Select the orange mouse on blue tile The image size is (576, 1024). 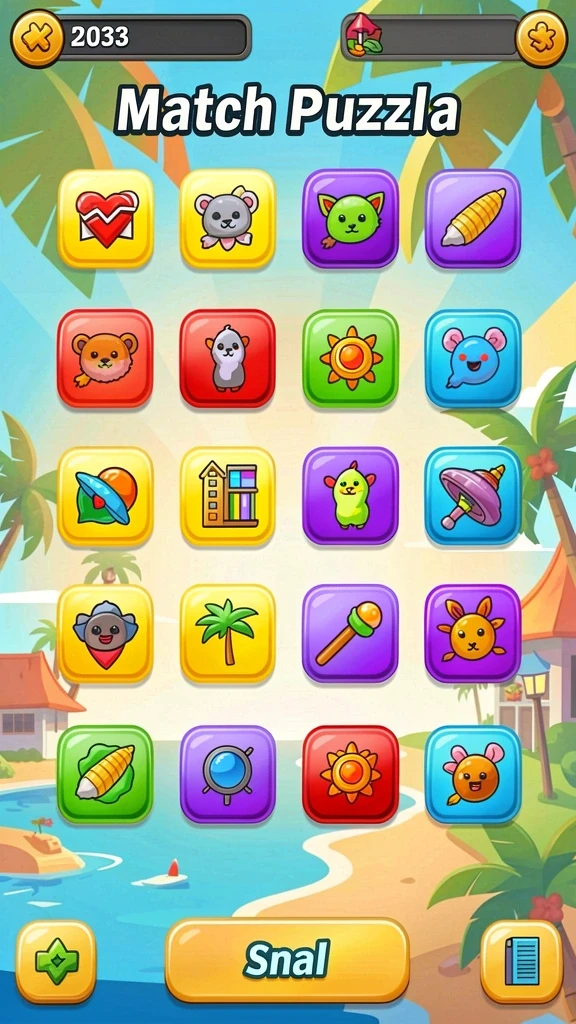(473, 774)
